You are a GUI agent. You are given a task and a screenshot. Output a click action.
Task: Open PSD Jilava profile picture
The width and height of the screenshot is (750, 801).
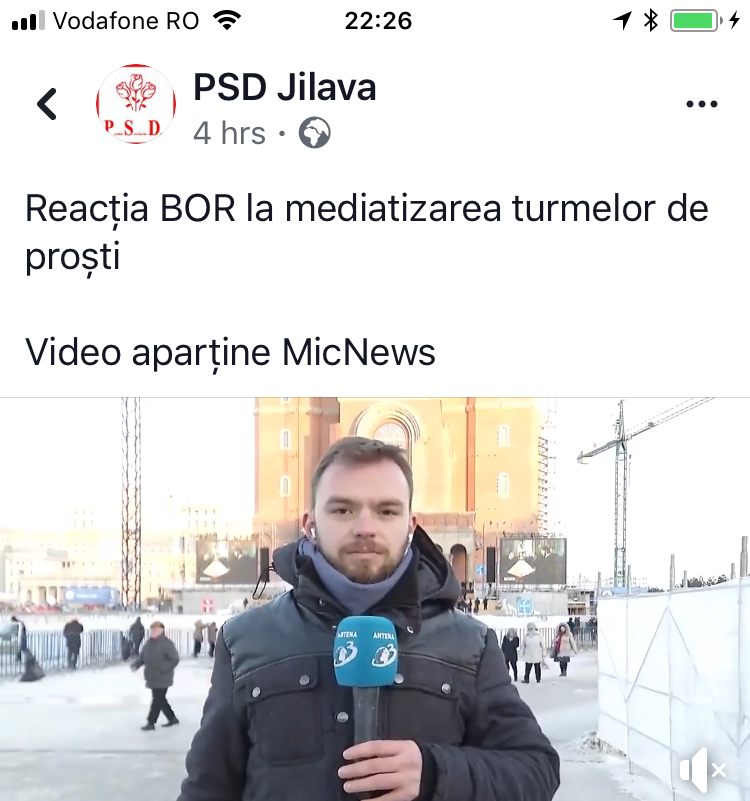pyautogui.click(x=135, y=104)
